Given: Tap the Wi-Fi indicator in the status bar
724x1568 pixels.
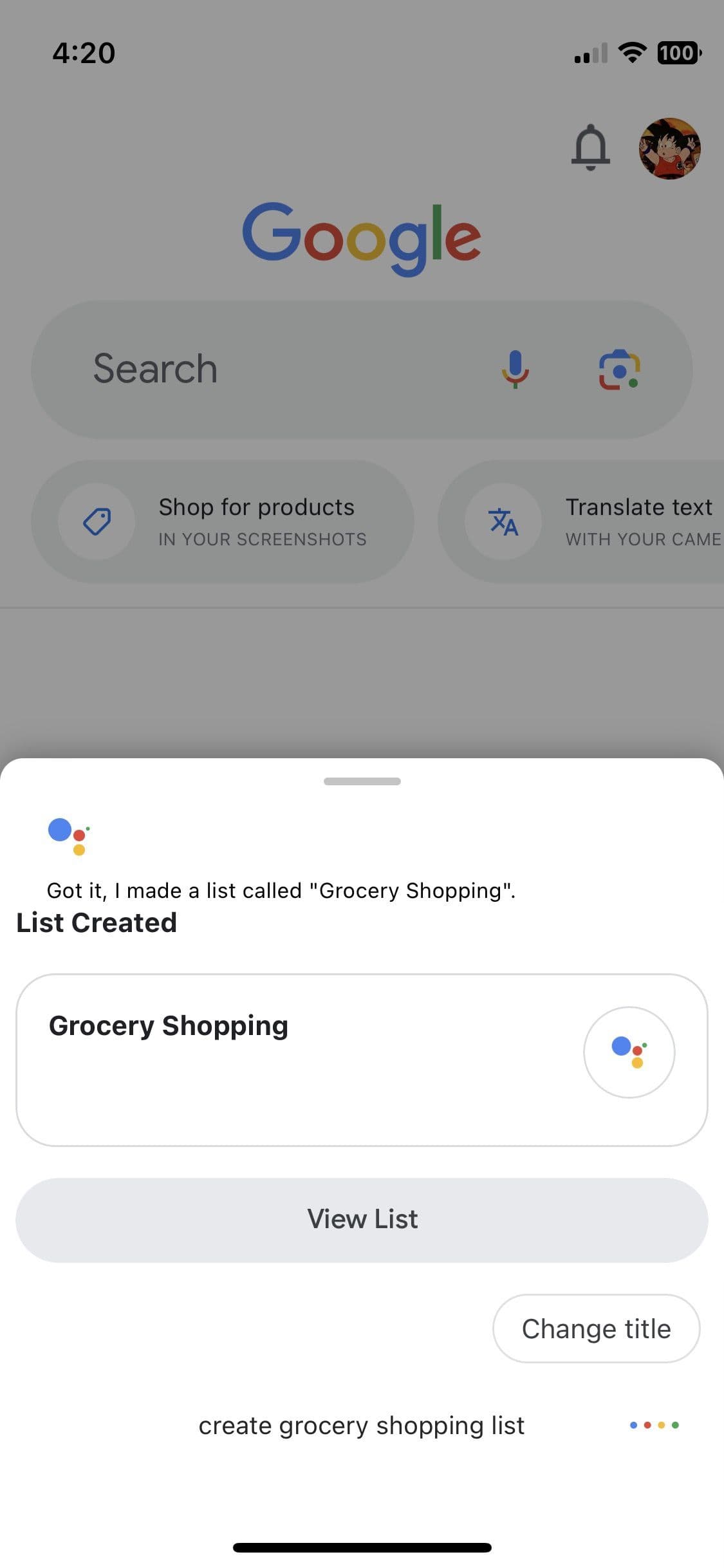Looking at the screenshot, I should tap(633, 52).
